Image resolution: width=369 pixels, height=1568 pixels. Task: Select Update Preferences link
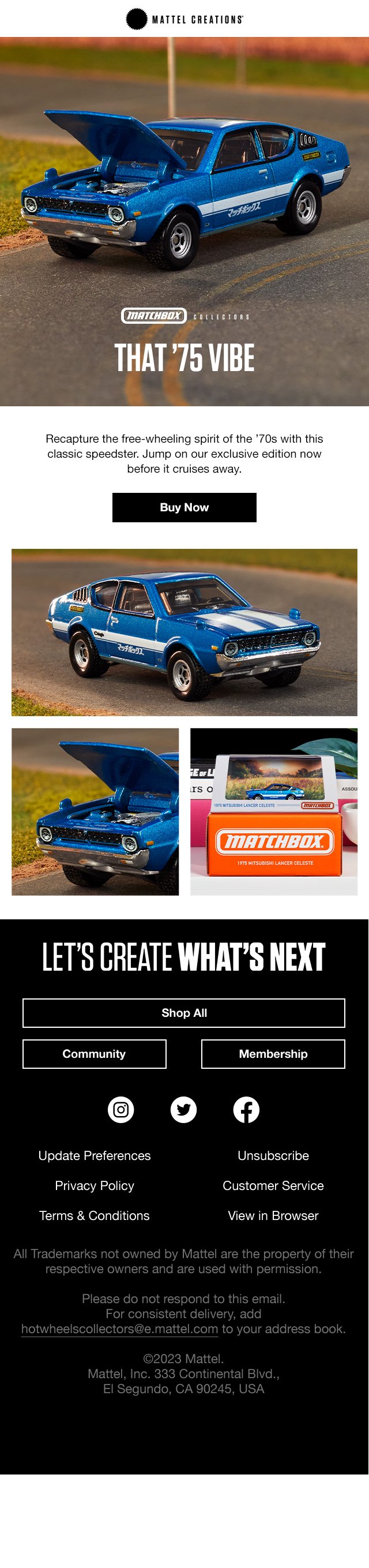94,1155
